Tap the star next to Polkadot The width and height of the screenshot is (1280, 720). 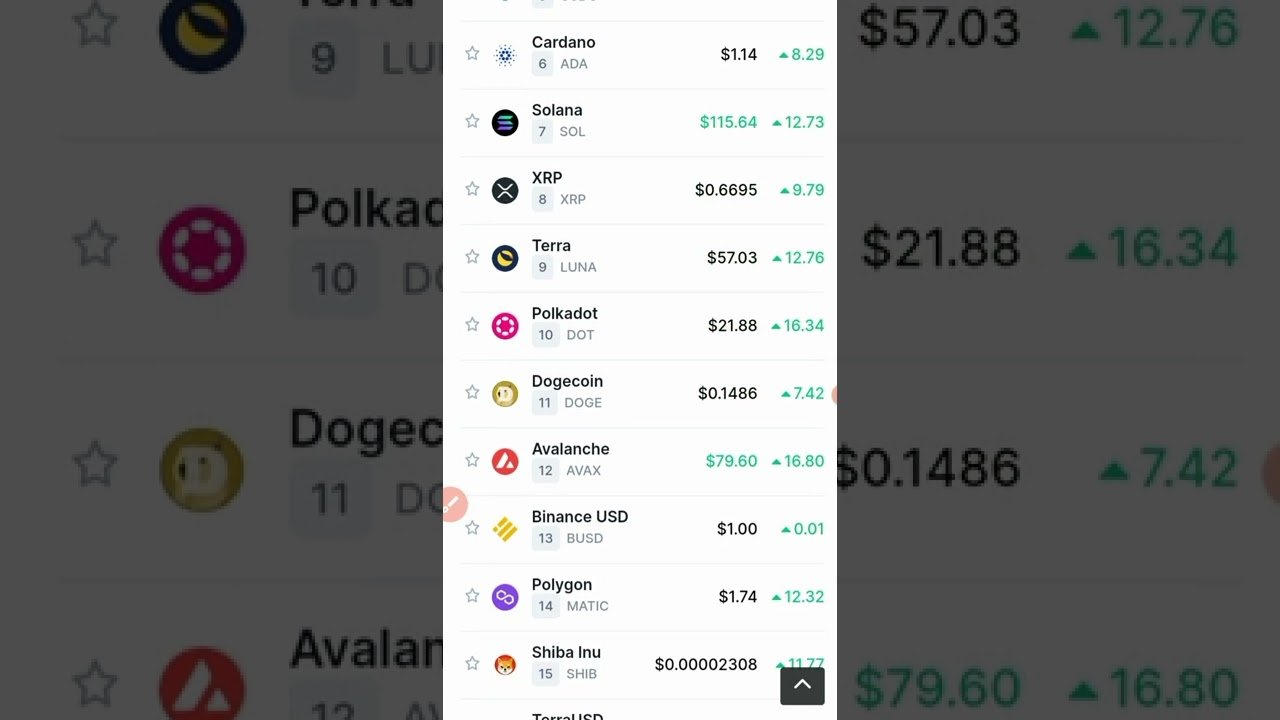(x=472, y=325)
